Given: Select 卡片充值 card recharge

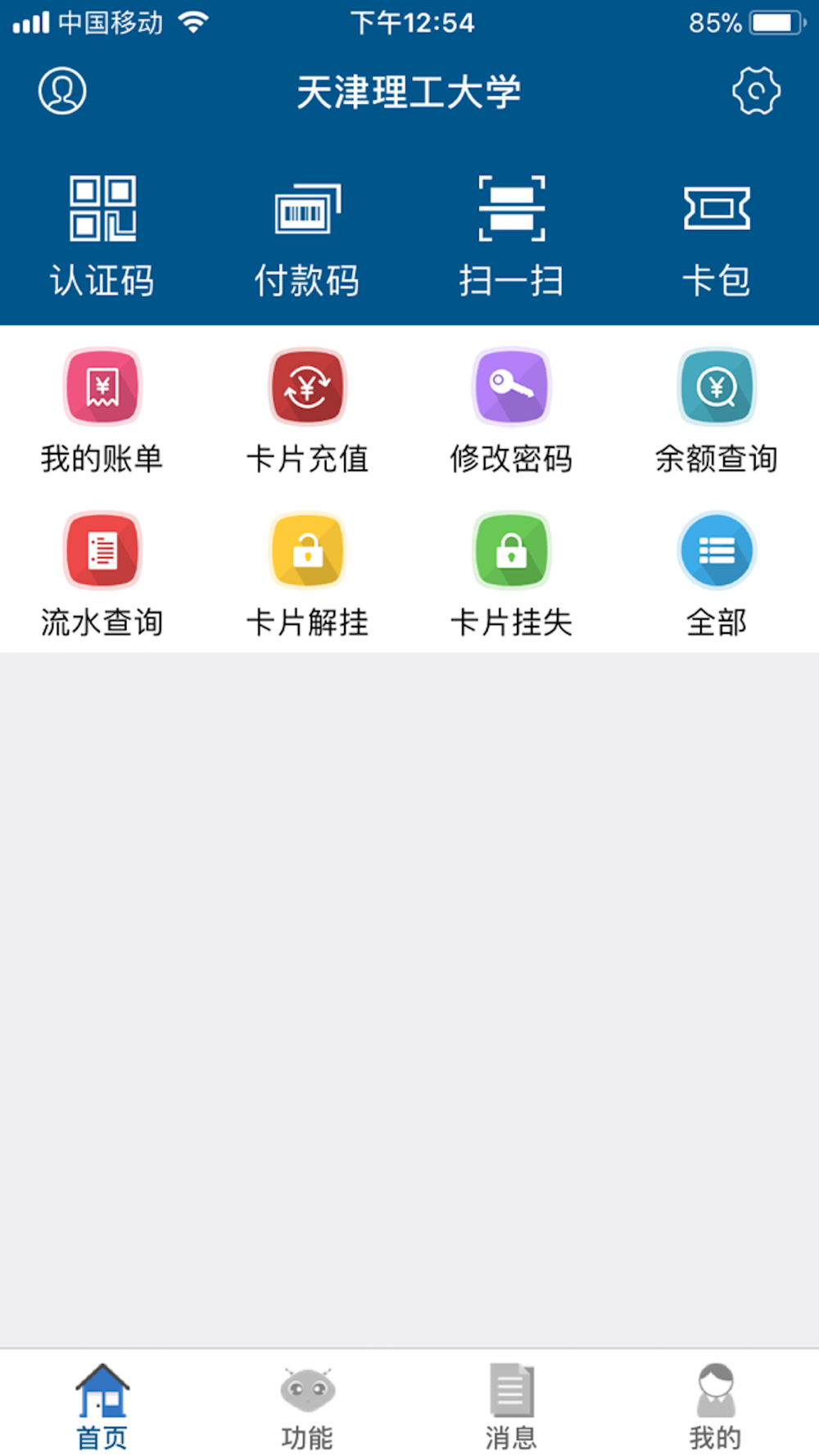Looking at the screenshot, I should click(307, 411).
